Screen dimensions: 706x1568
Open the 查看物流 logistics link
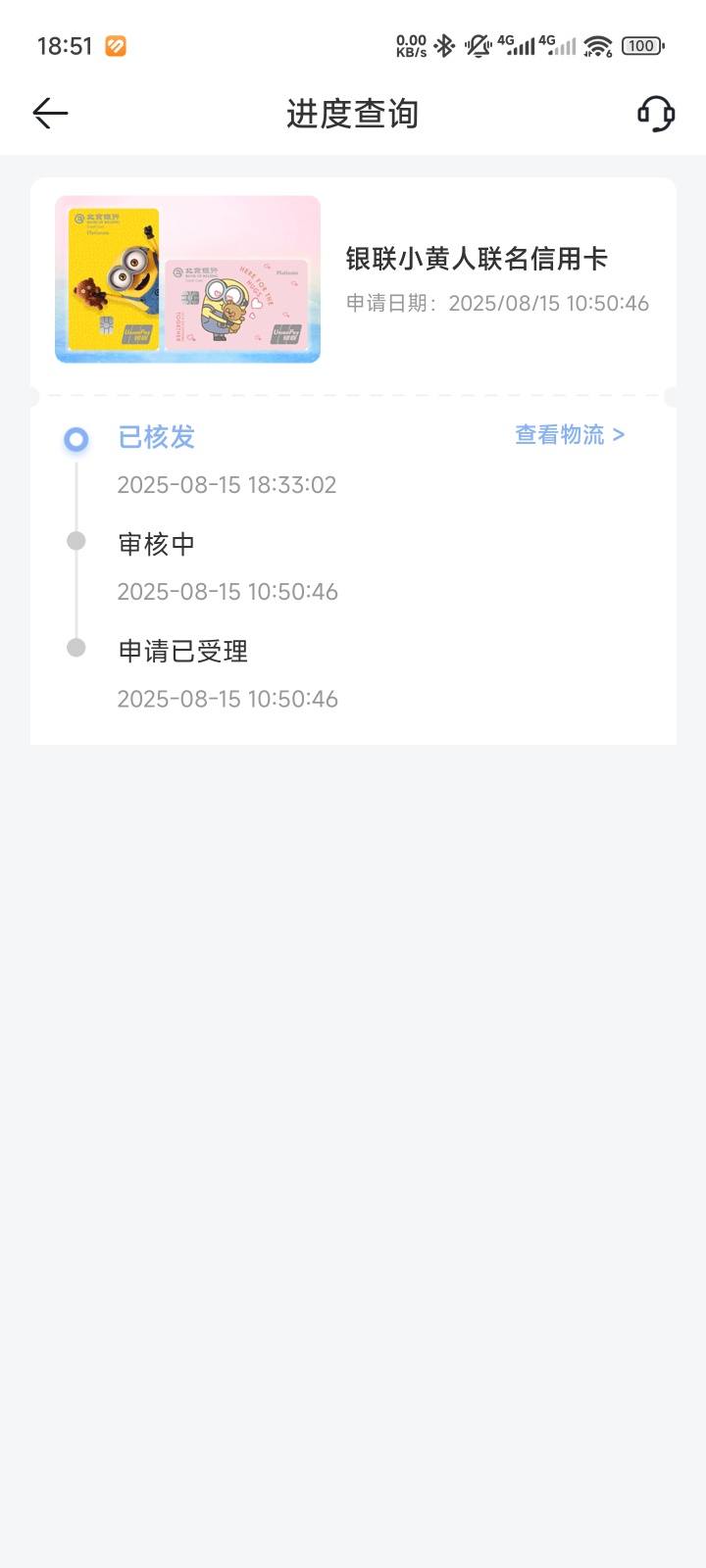tap(570, 434)
